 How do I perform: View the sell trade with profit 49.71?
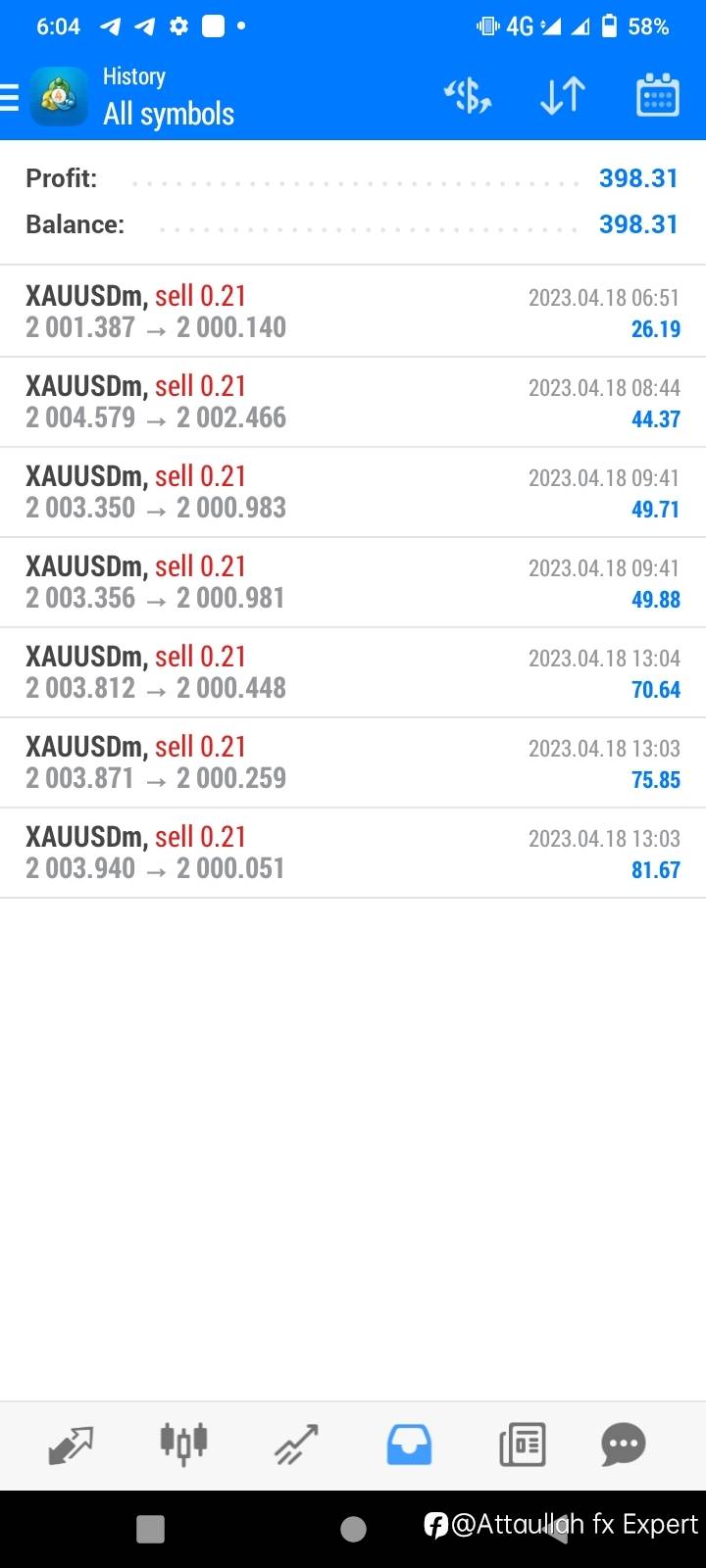click(x=353, y=492)
